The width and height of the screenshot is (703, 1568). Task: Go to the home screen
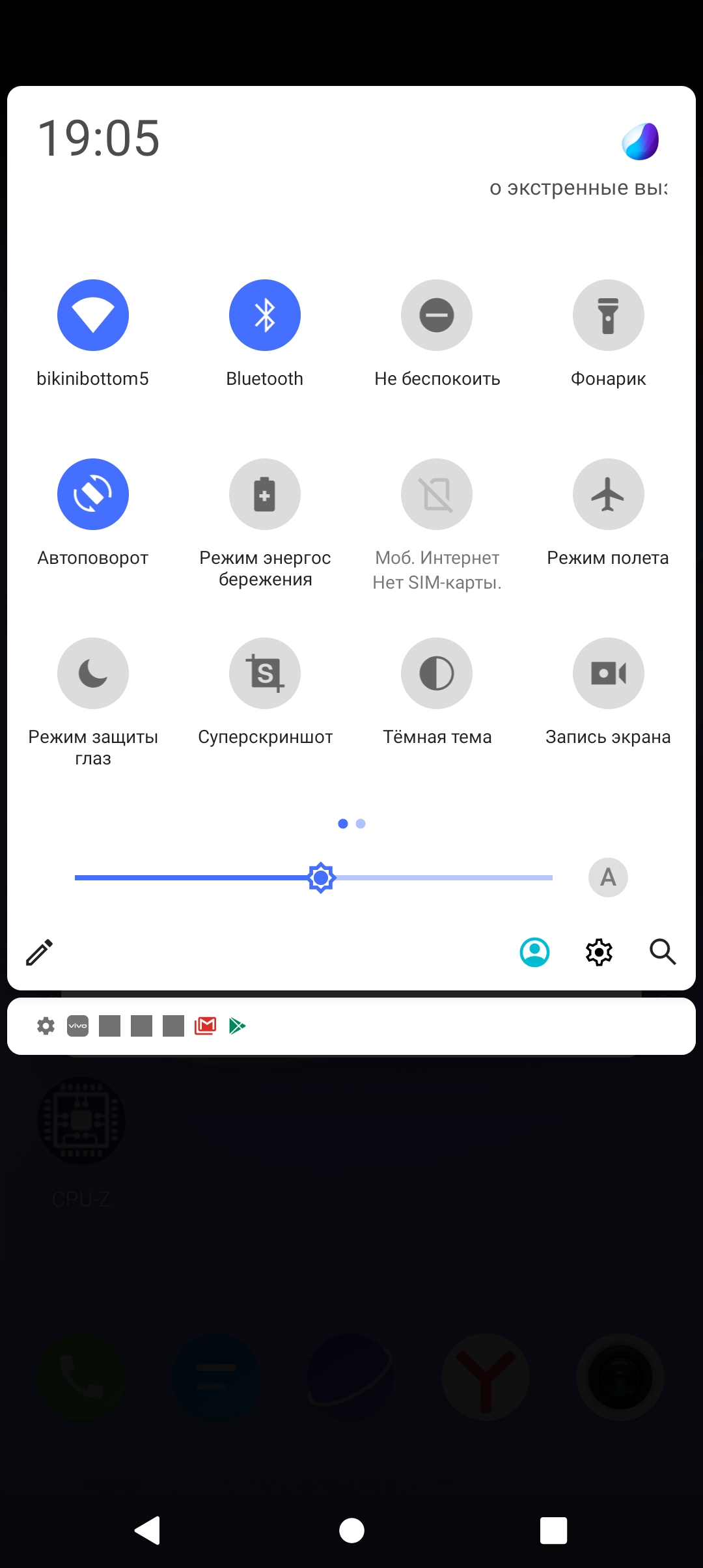coord(351,1530)
